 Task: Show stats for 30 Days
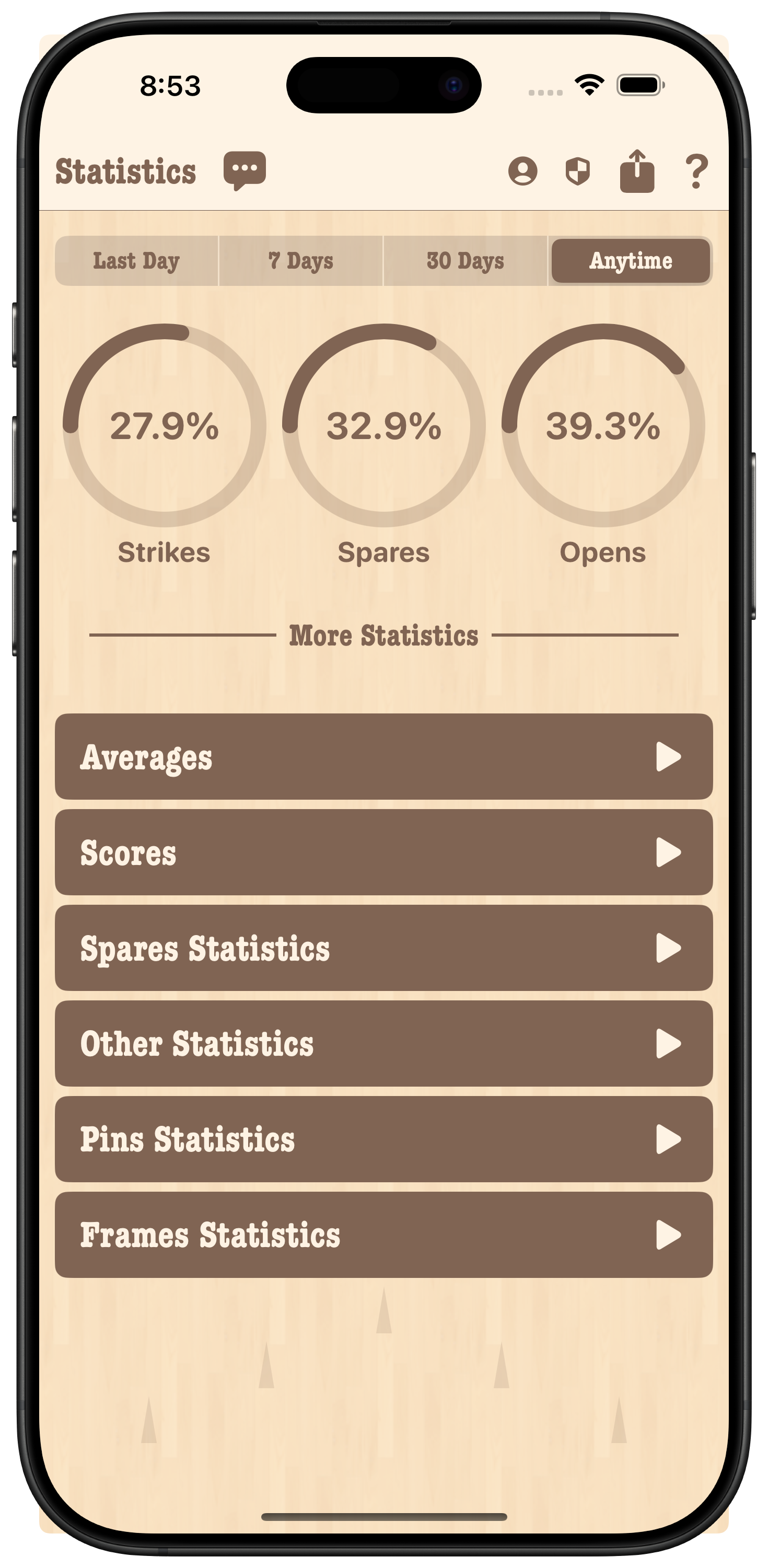(466, 261)
